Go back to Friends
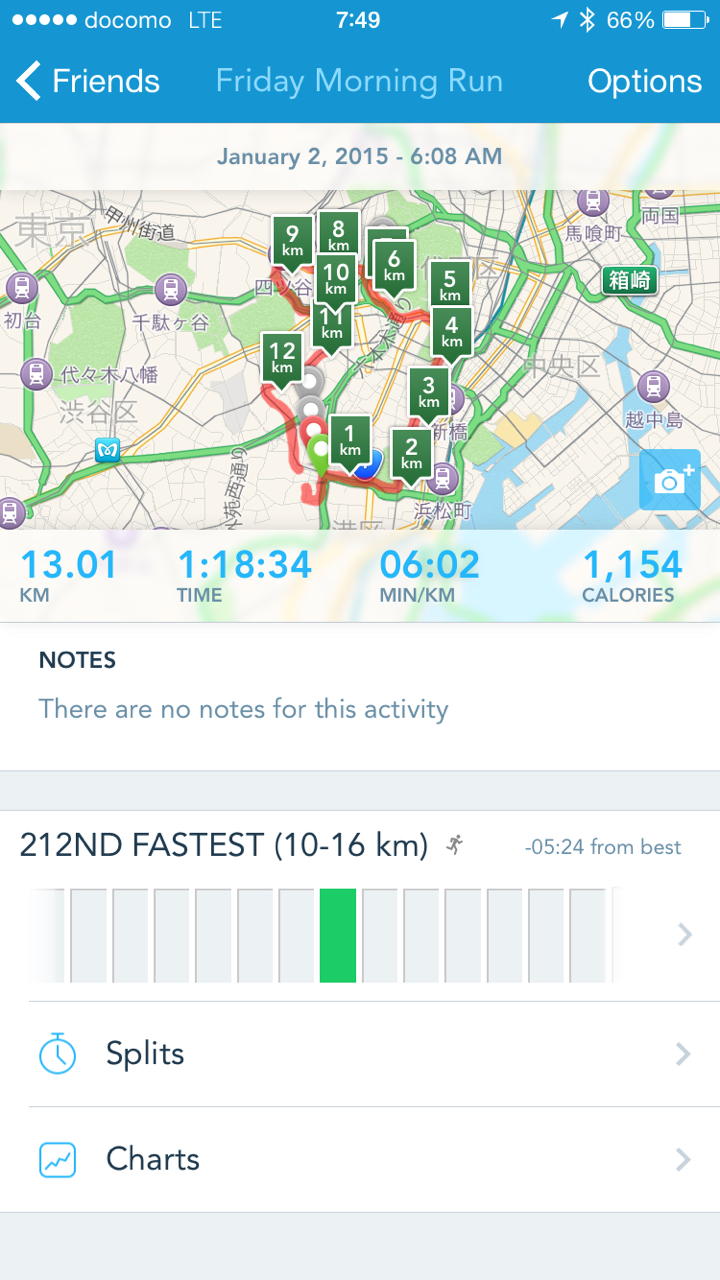720x1280 pixels. pyautogui.click(x=88, y=81)
